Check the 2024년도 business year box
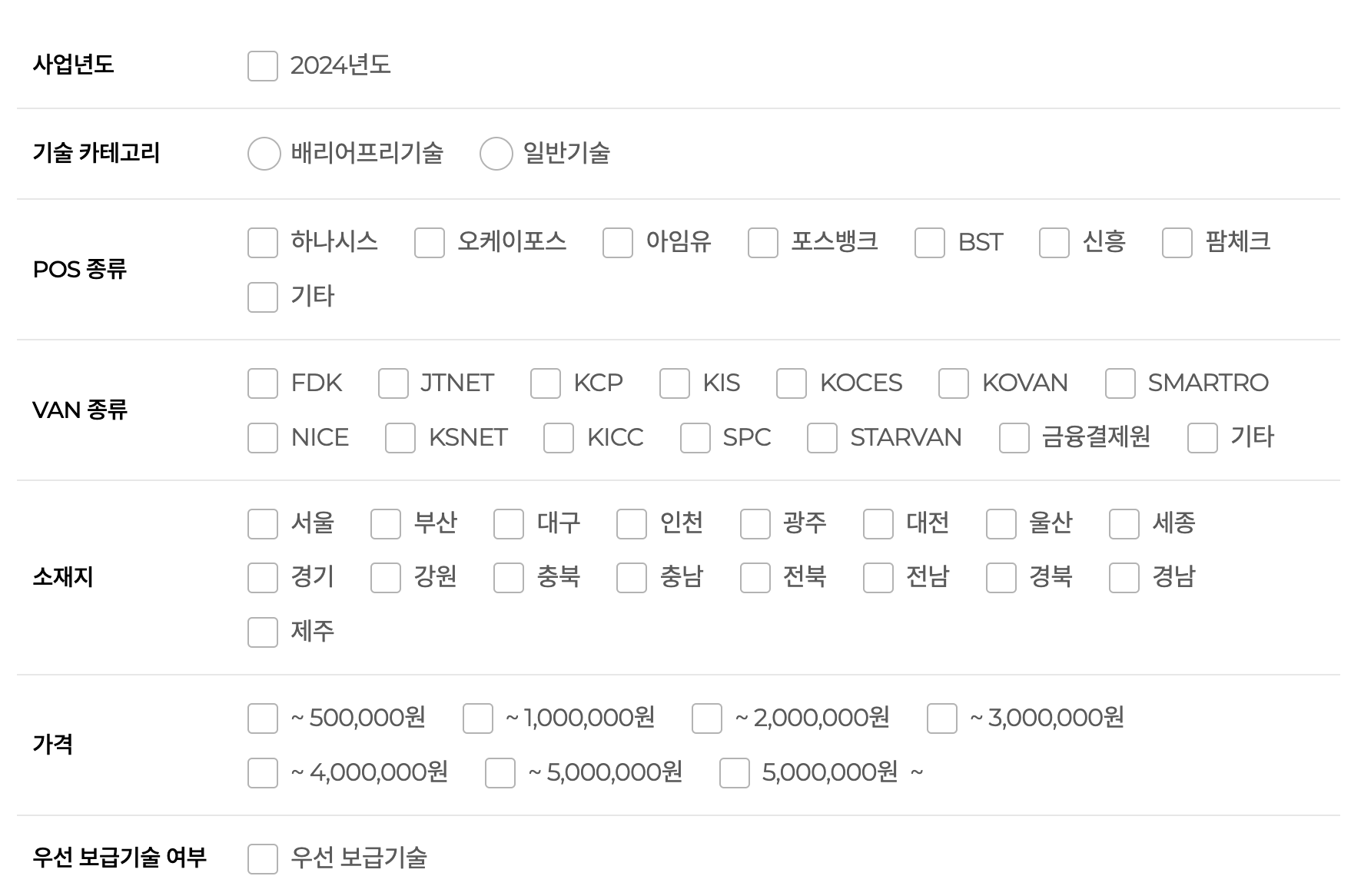Viewport: 1351px width, 896px height. tap(262, 66)
